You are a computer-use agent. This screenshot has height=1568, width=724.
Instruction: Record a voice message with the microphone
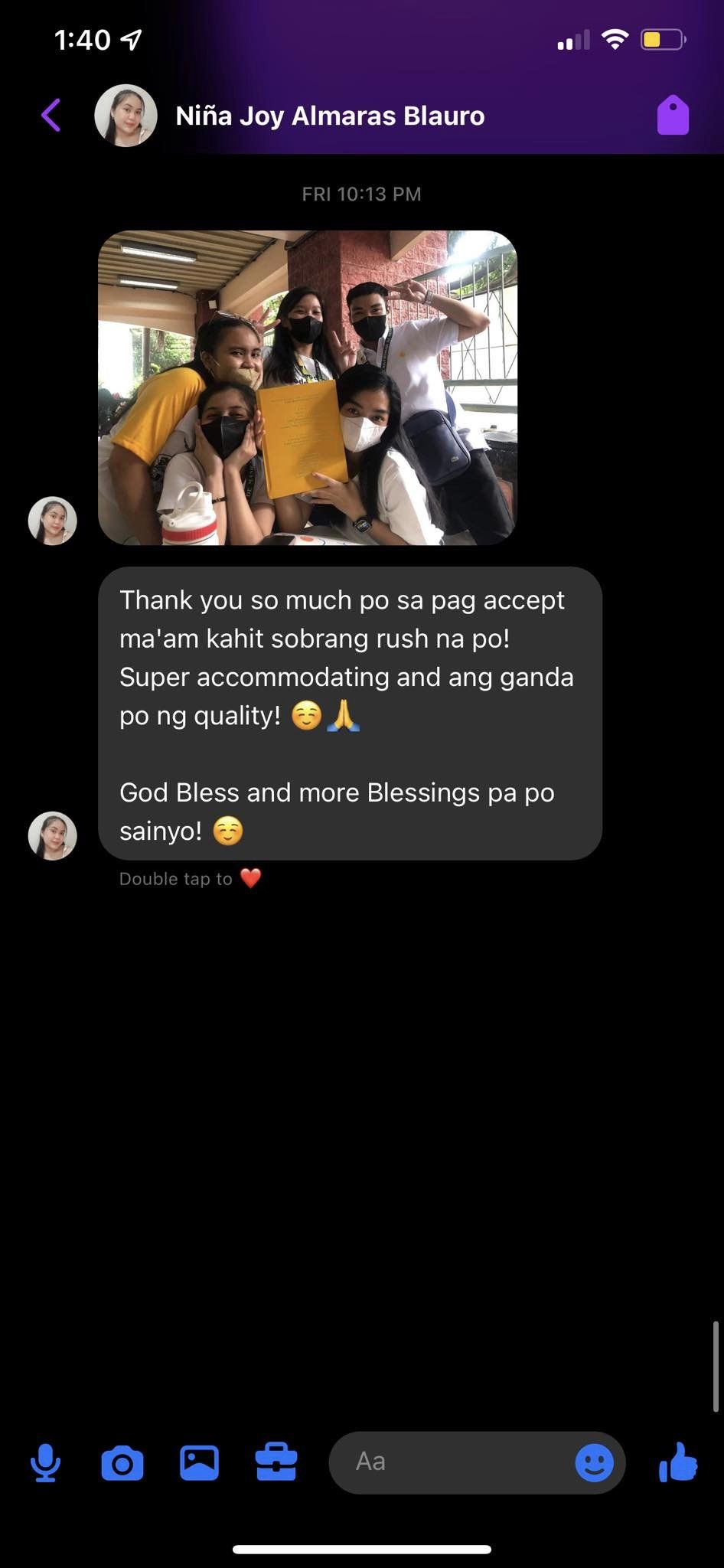46,1462
